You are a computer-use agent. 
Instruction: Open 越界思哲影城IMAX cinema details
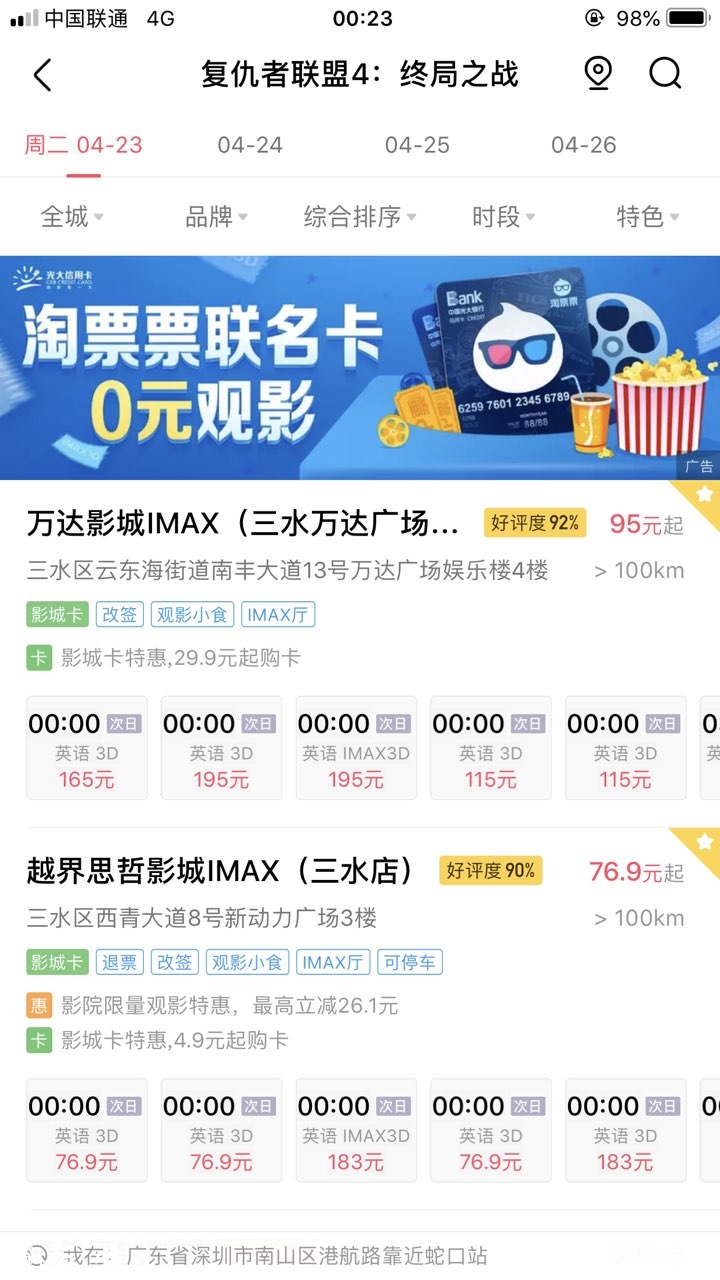220,871
